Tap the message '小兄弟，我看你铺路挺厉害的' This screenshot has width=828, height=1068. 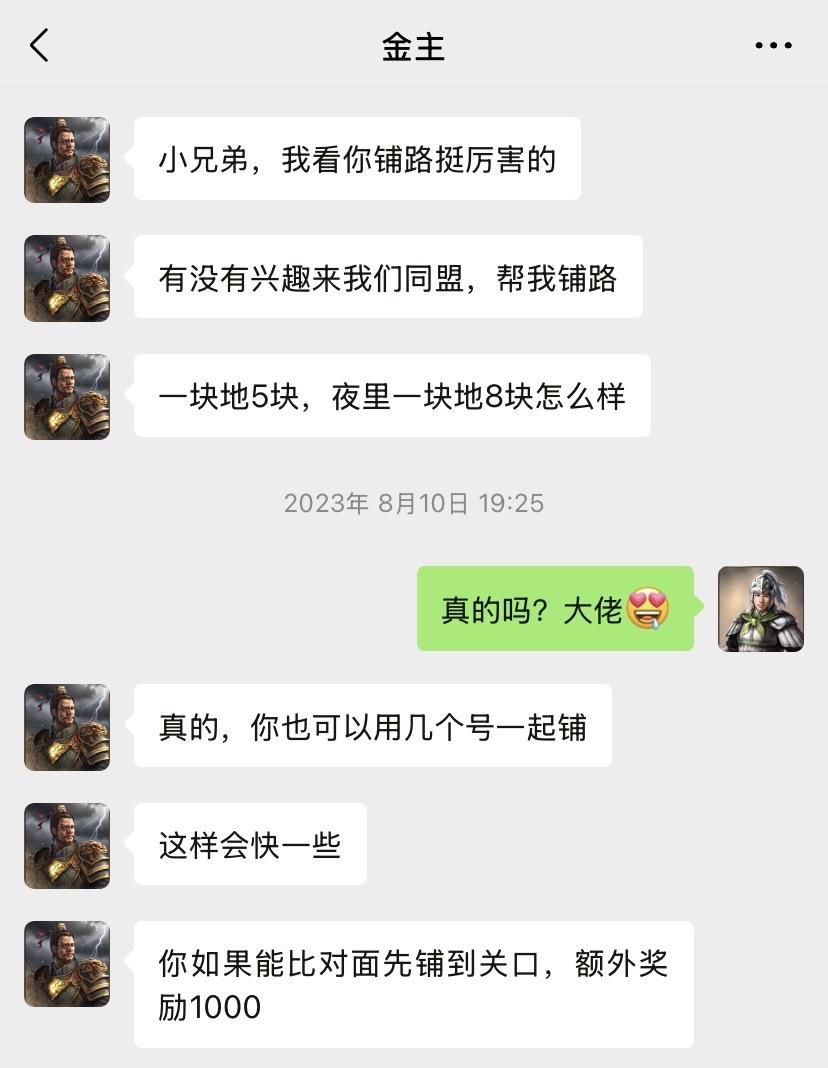357,160
